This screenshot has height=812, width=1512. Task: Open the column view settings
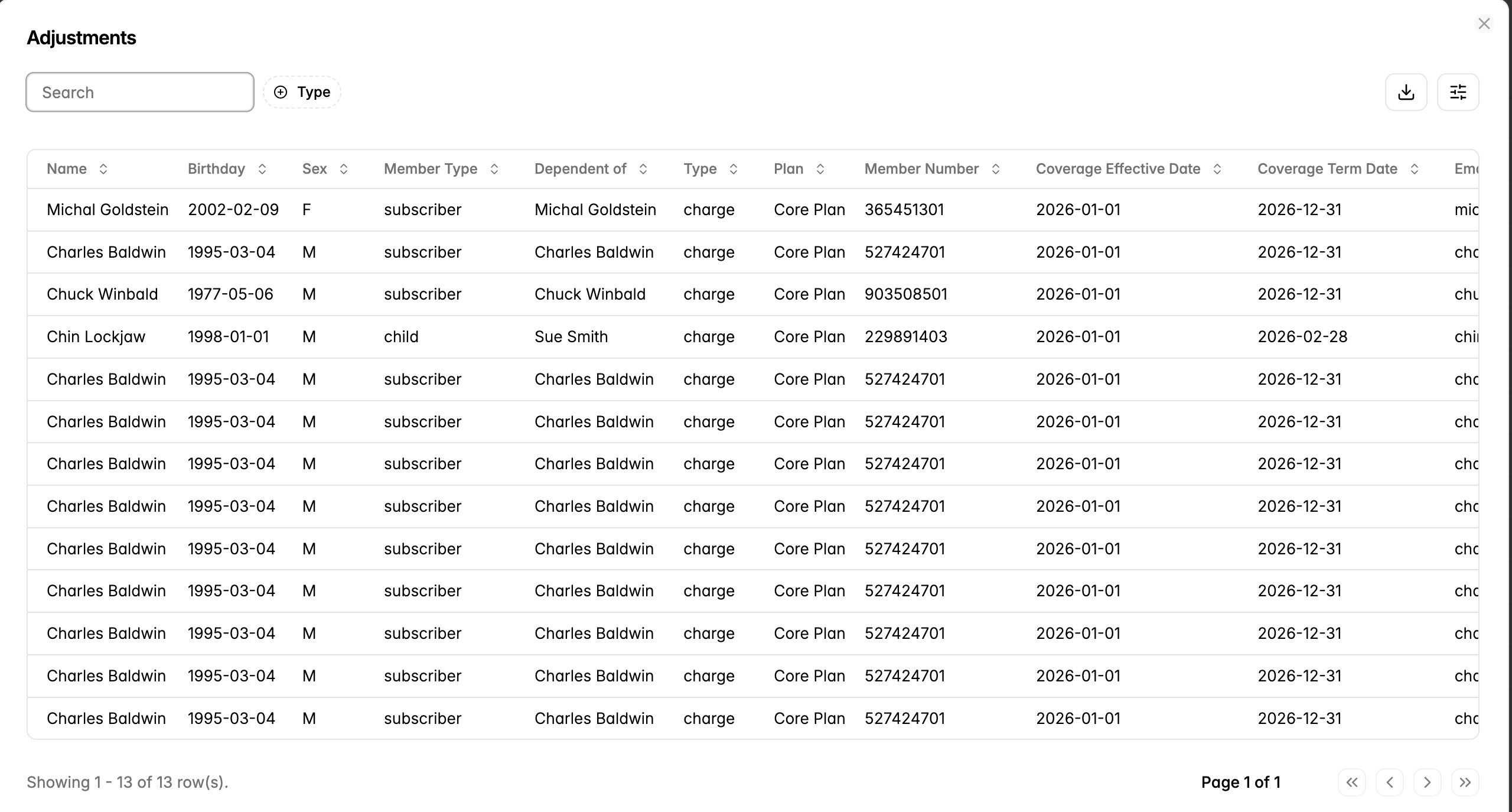[1458, 92]
